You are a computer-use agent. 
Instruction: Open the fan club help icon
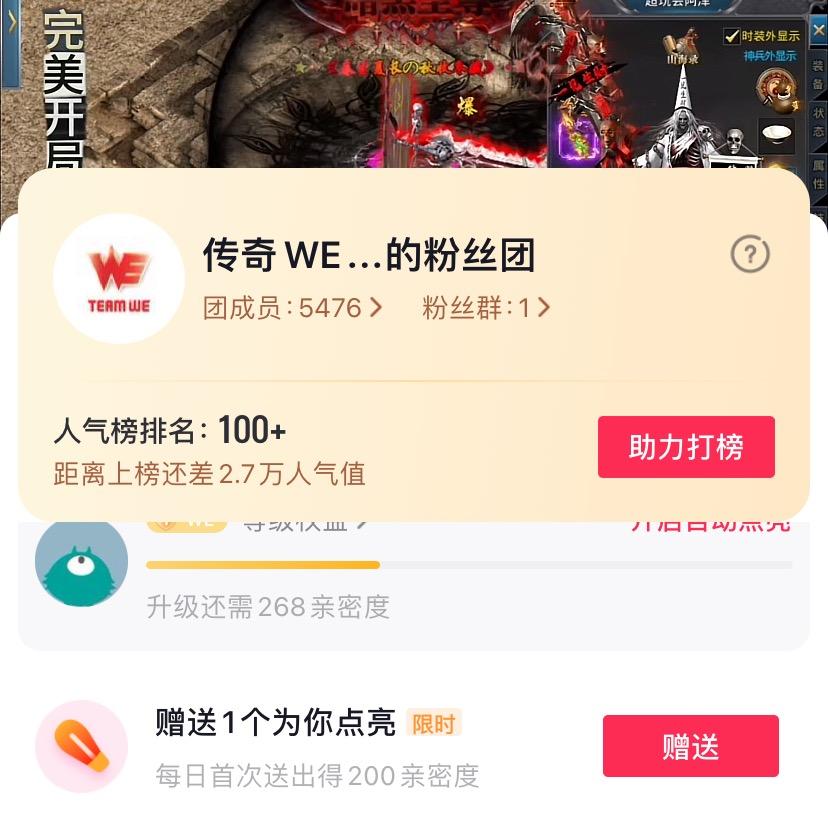pyautogui.click(x=750, y=255)
